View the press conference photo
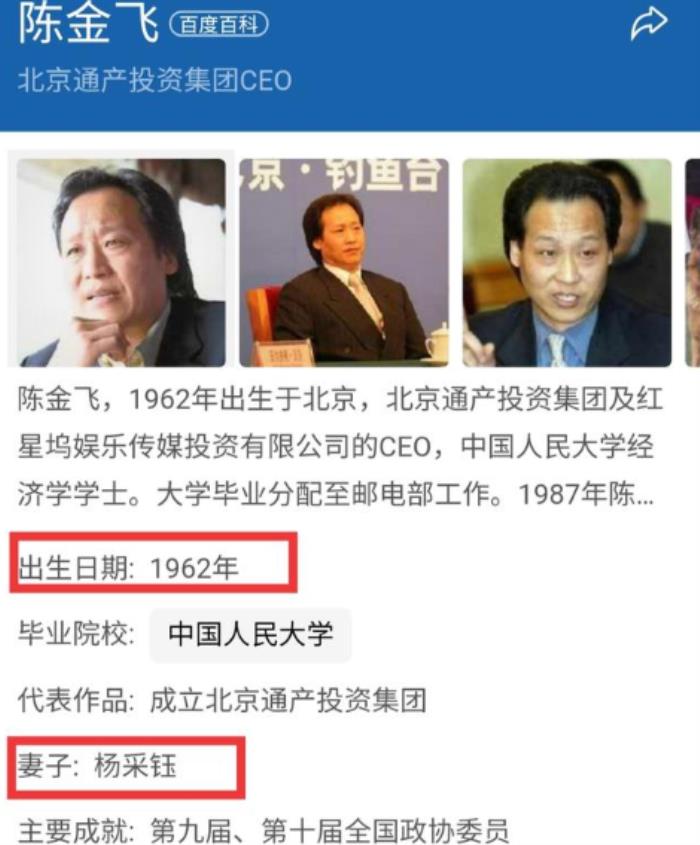The image size is (700, 845). pos(344,263)
